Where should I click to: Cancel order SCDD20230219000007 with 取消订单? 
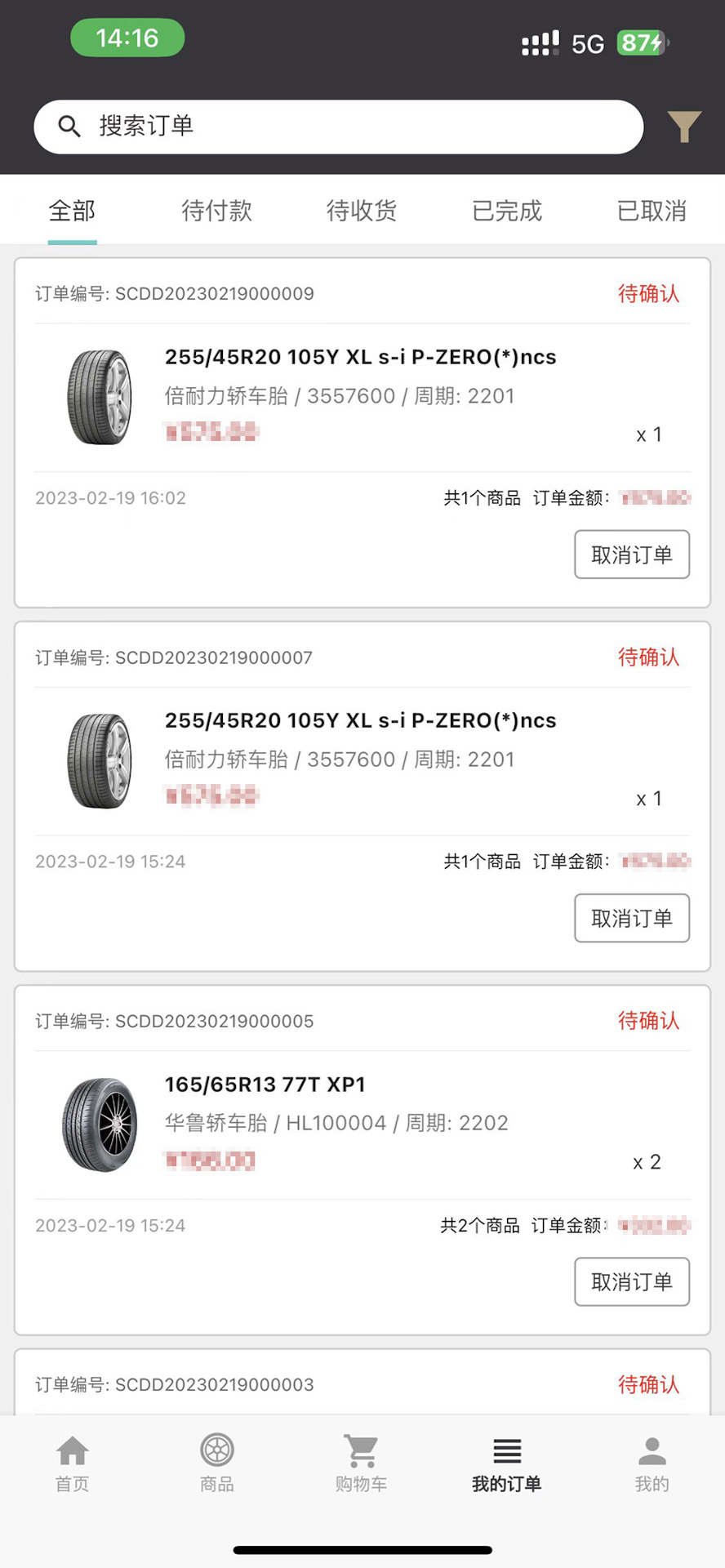[632, 918]
